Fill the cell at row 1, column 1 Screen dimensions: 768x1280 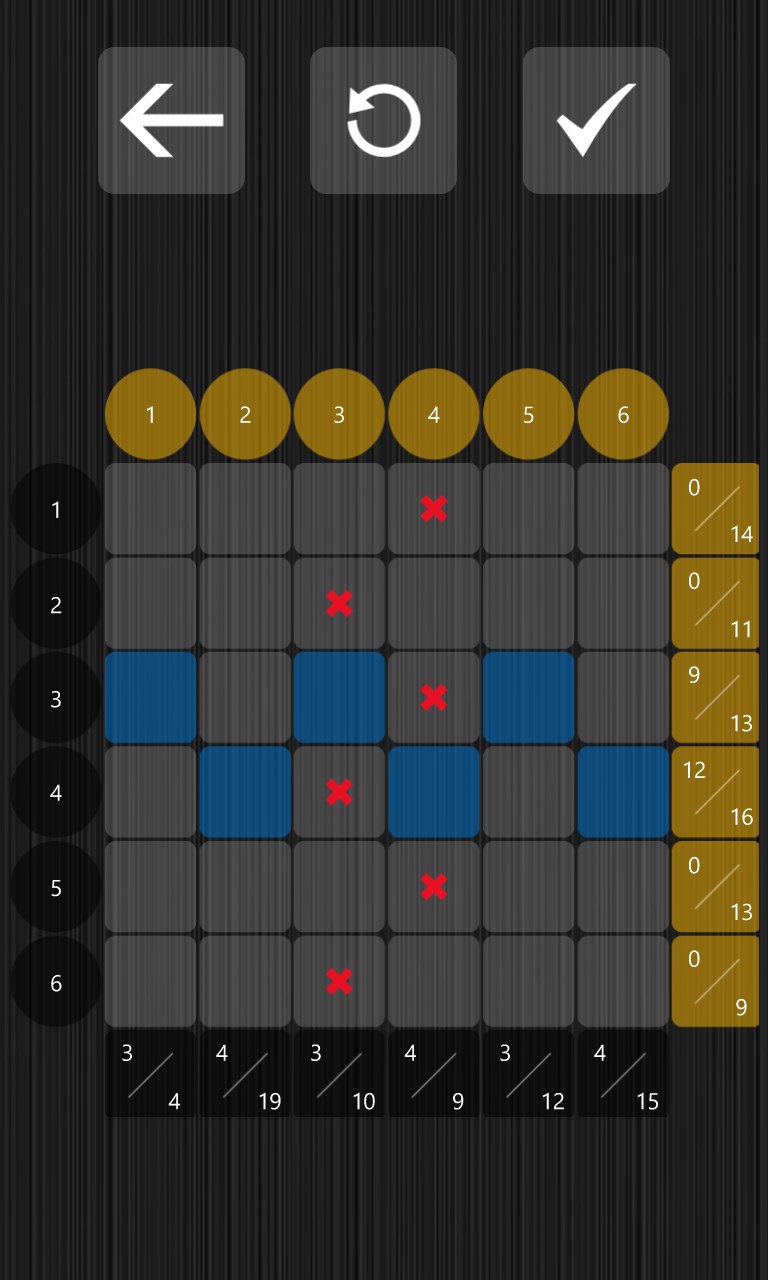pyautogui.click(x=151, y=509)
